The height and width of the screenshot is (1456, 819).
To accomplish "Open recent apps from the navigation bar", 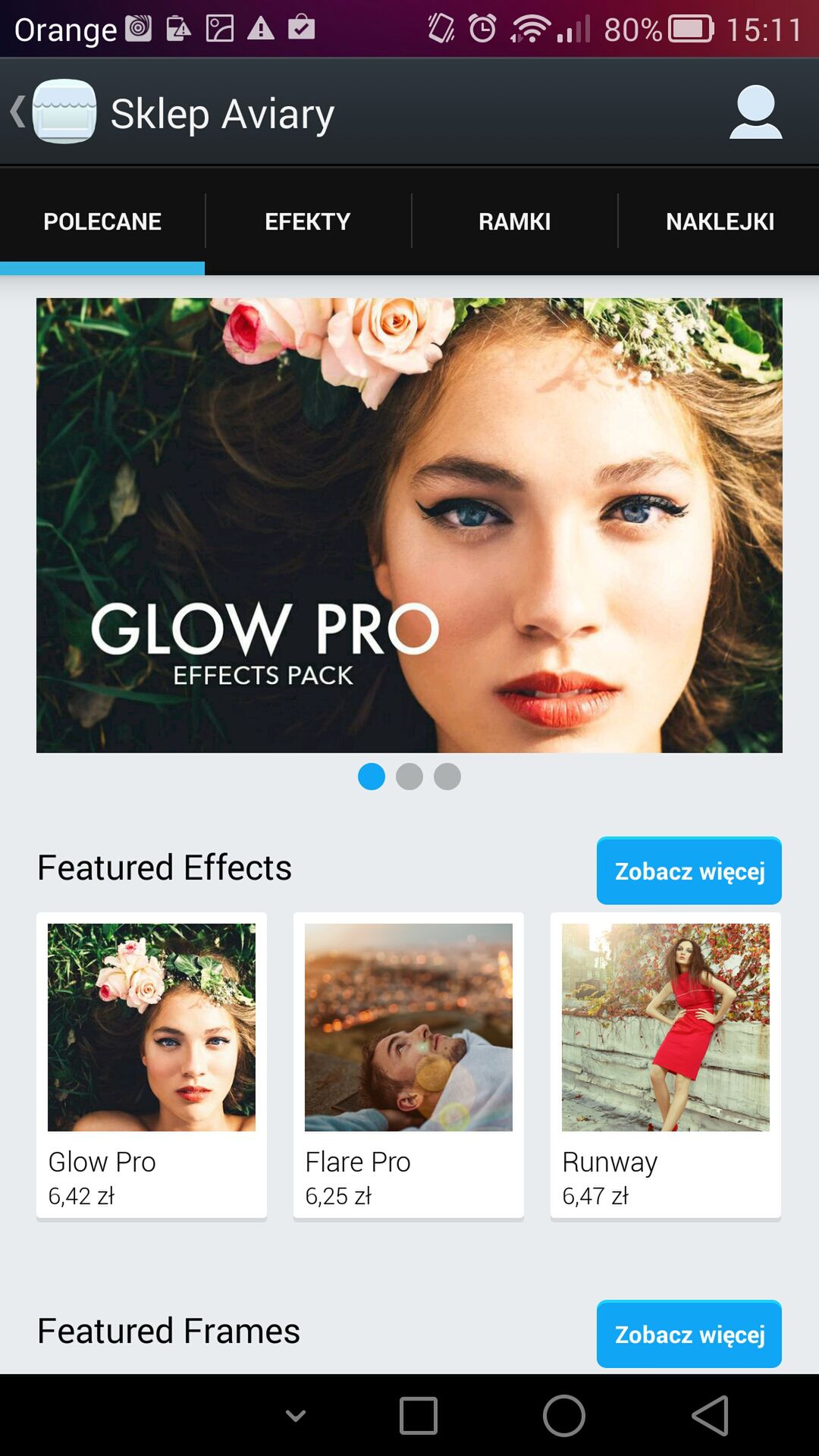I will pos(419,1415).
